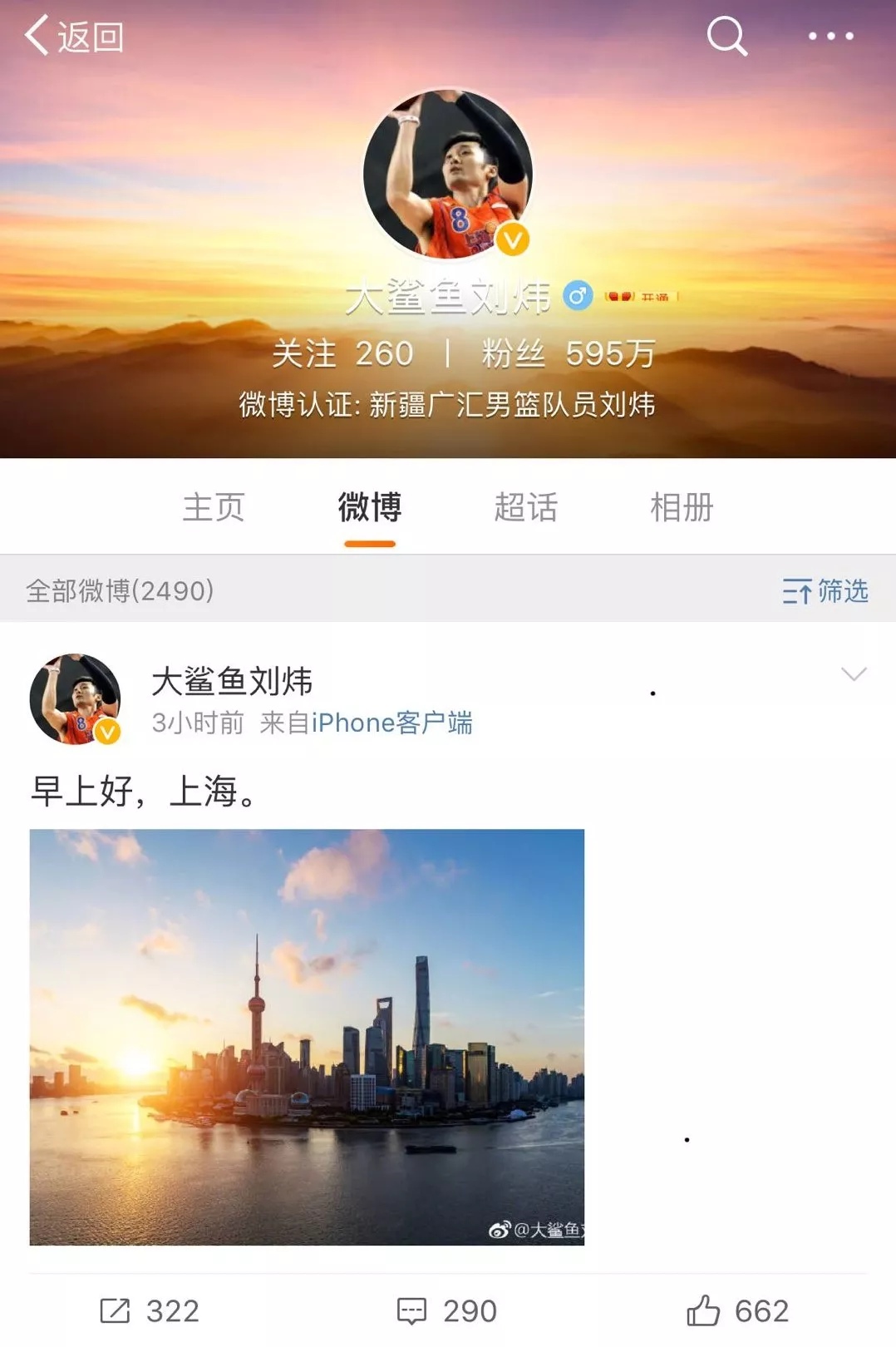The height and width of the screenshot is (1347, 896).
Task: View the 关注 260 following list
Action: (x=342, y=354)
